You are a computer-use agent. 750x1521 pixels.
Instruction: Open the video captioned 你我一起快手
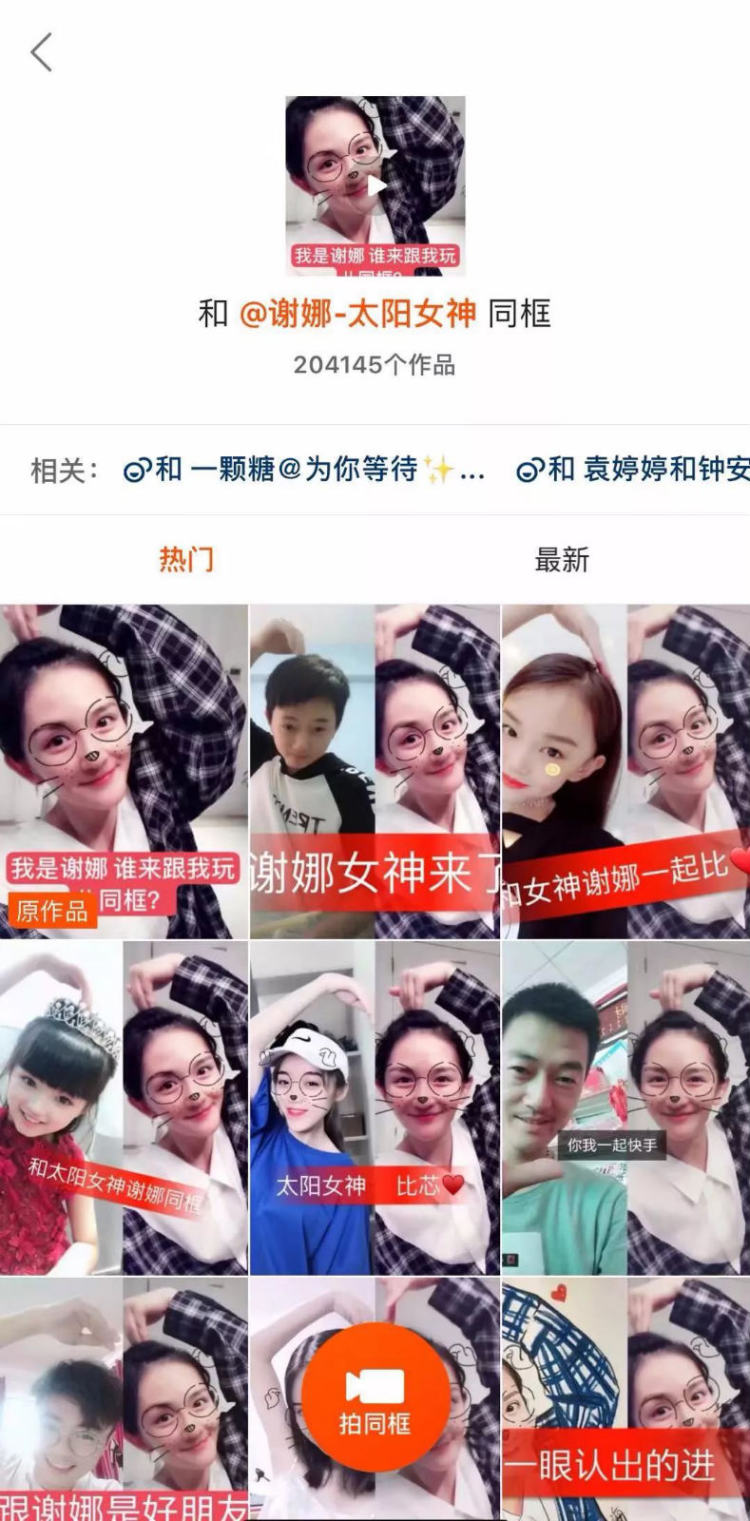625,1108
